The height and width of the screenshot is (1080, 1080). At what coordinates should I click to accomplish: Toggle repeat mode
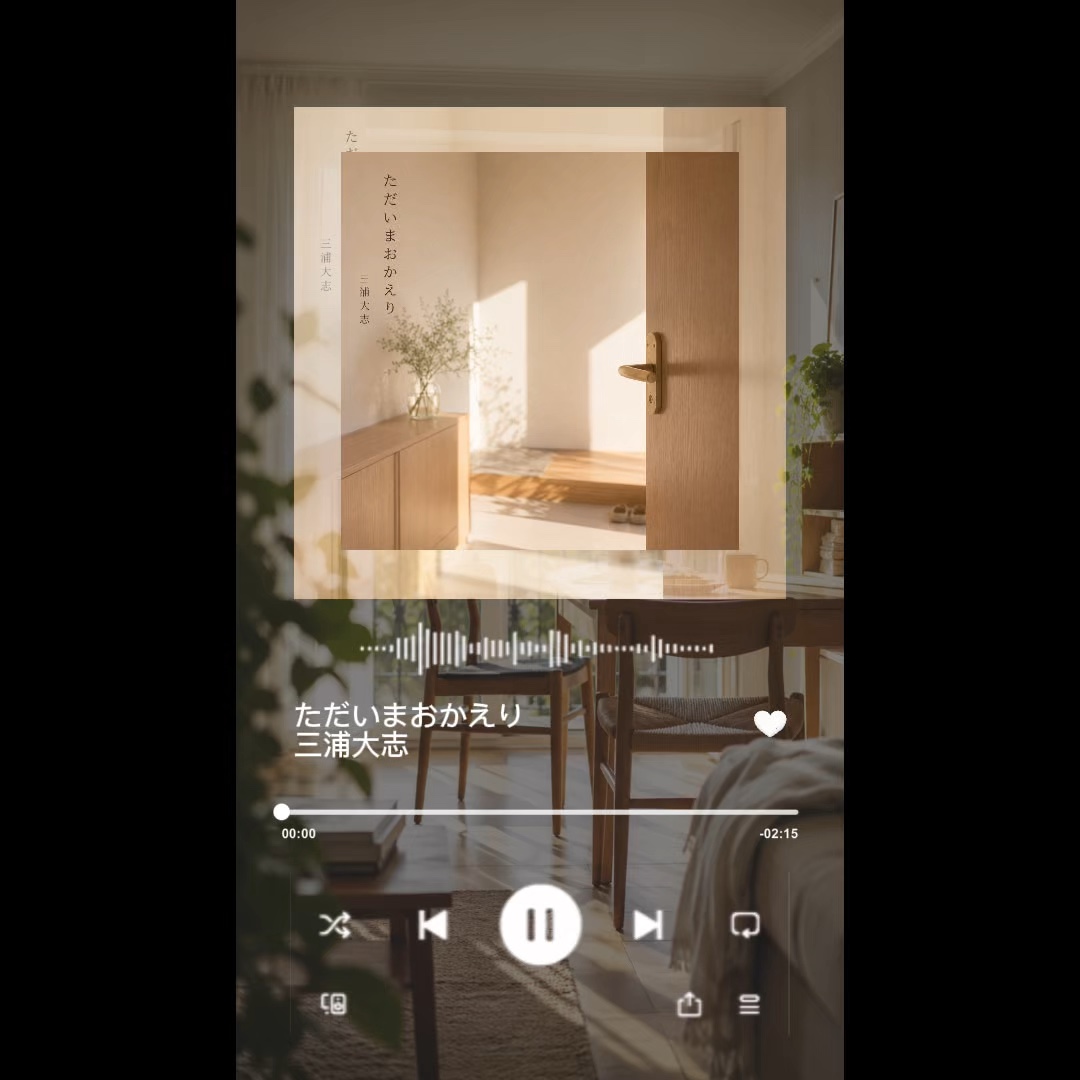[745, 924]
